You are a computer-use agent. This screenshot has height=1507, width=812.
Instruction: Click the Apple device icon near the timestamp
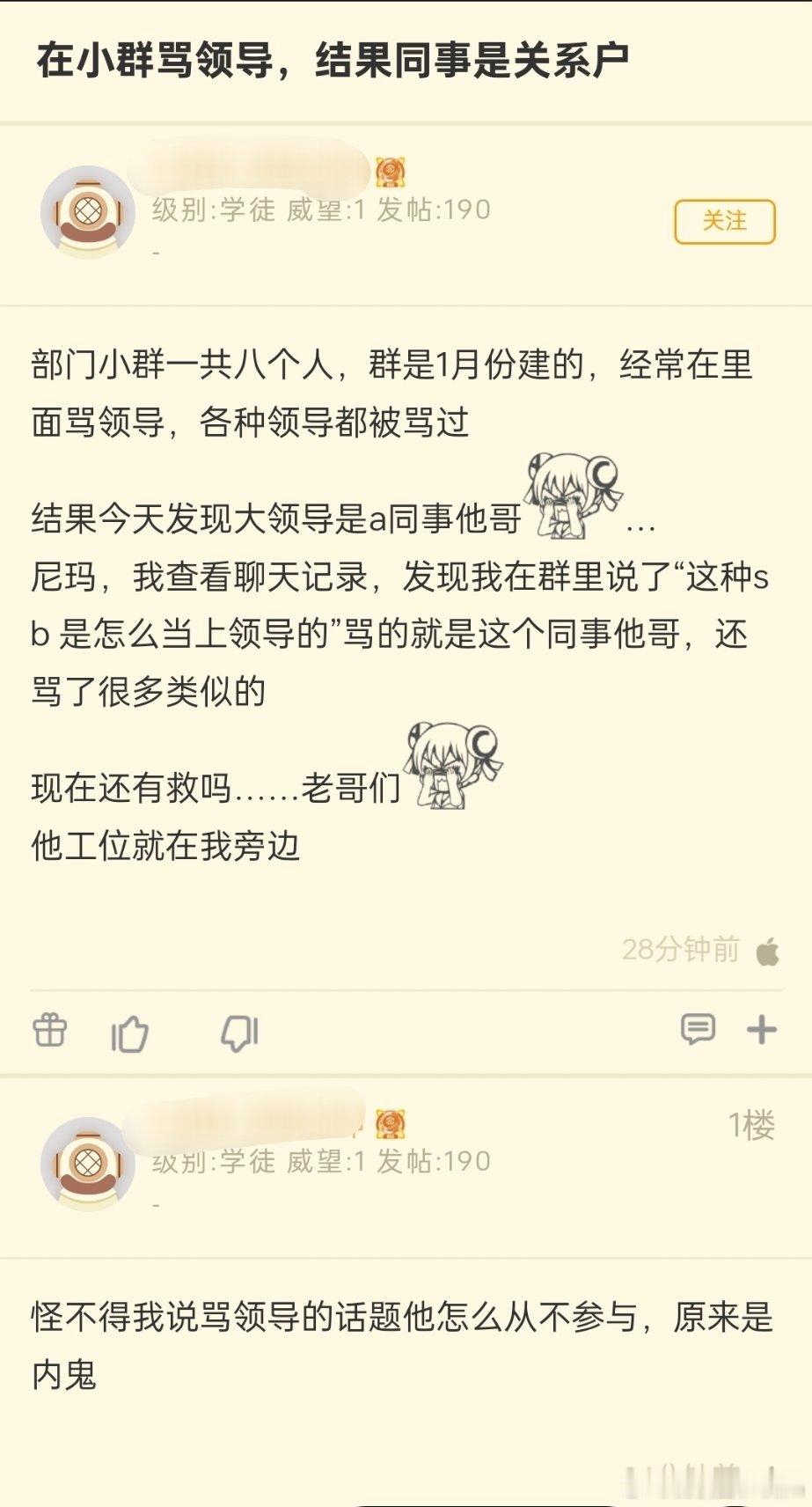tap(769, 951)
